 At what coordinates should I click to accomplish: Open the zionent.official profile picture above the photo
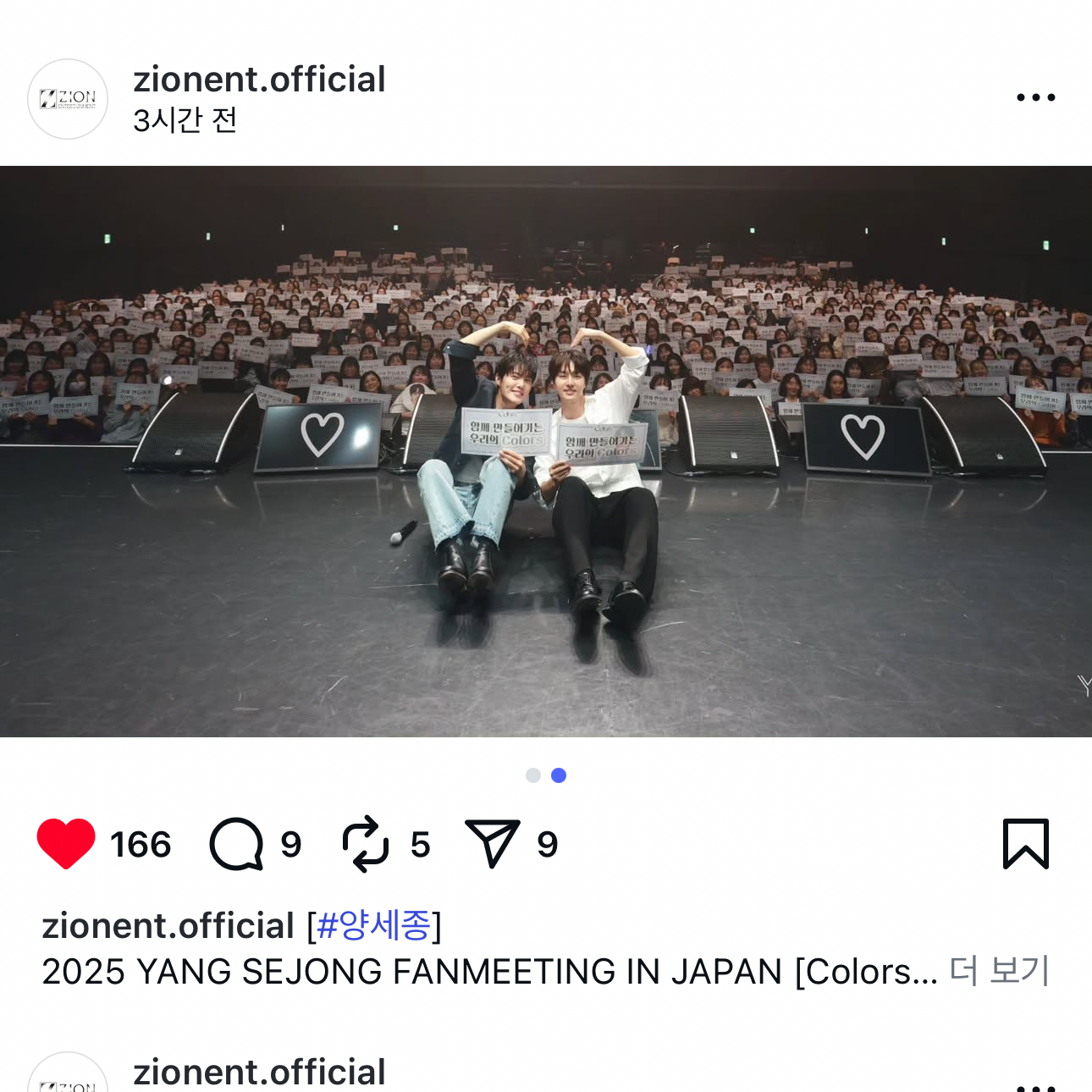tap(68, 99)
